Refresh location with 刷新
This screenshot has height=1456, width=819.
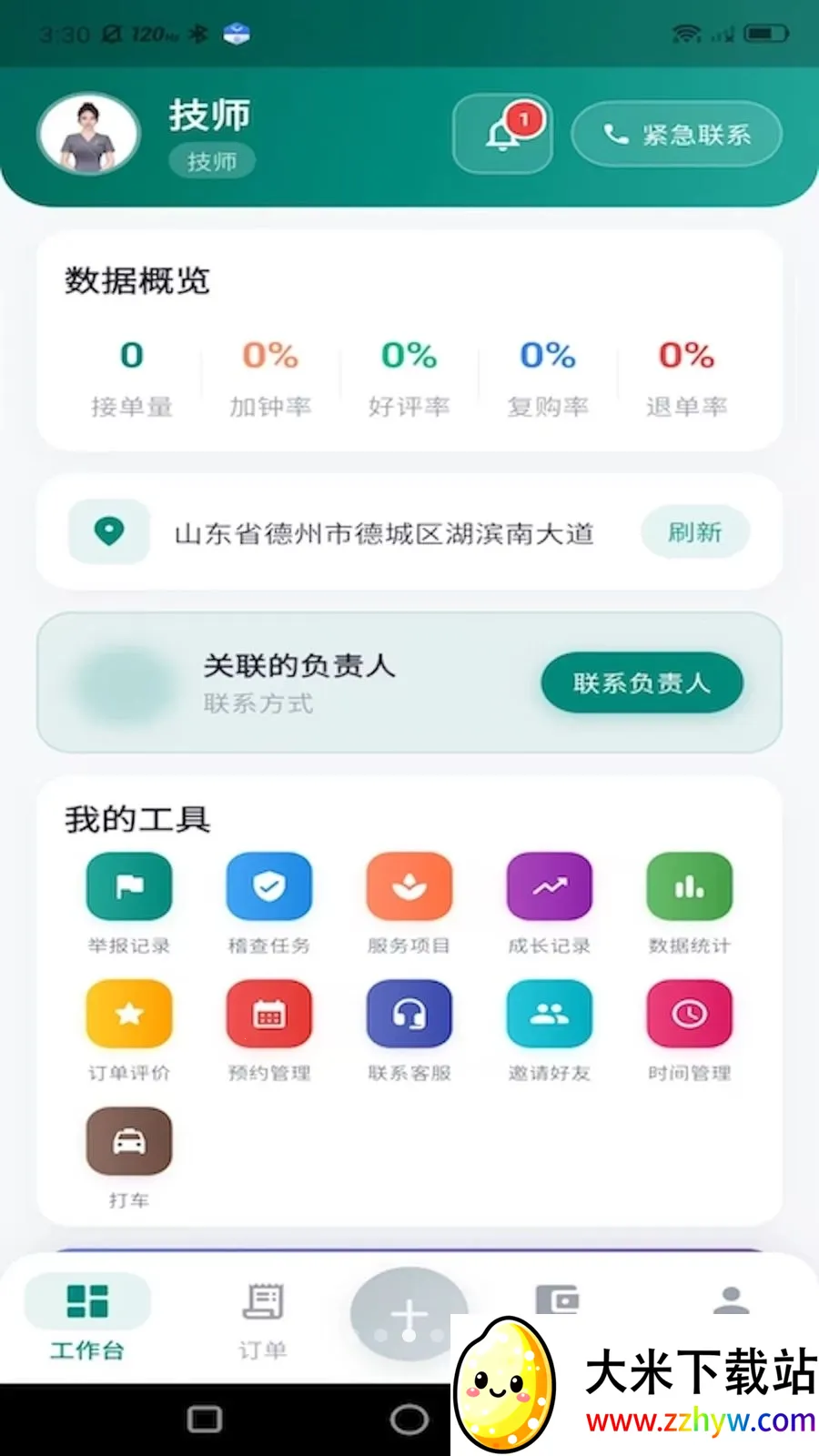[x=695, y=532]
